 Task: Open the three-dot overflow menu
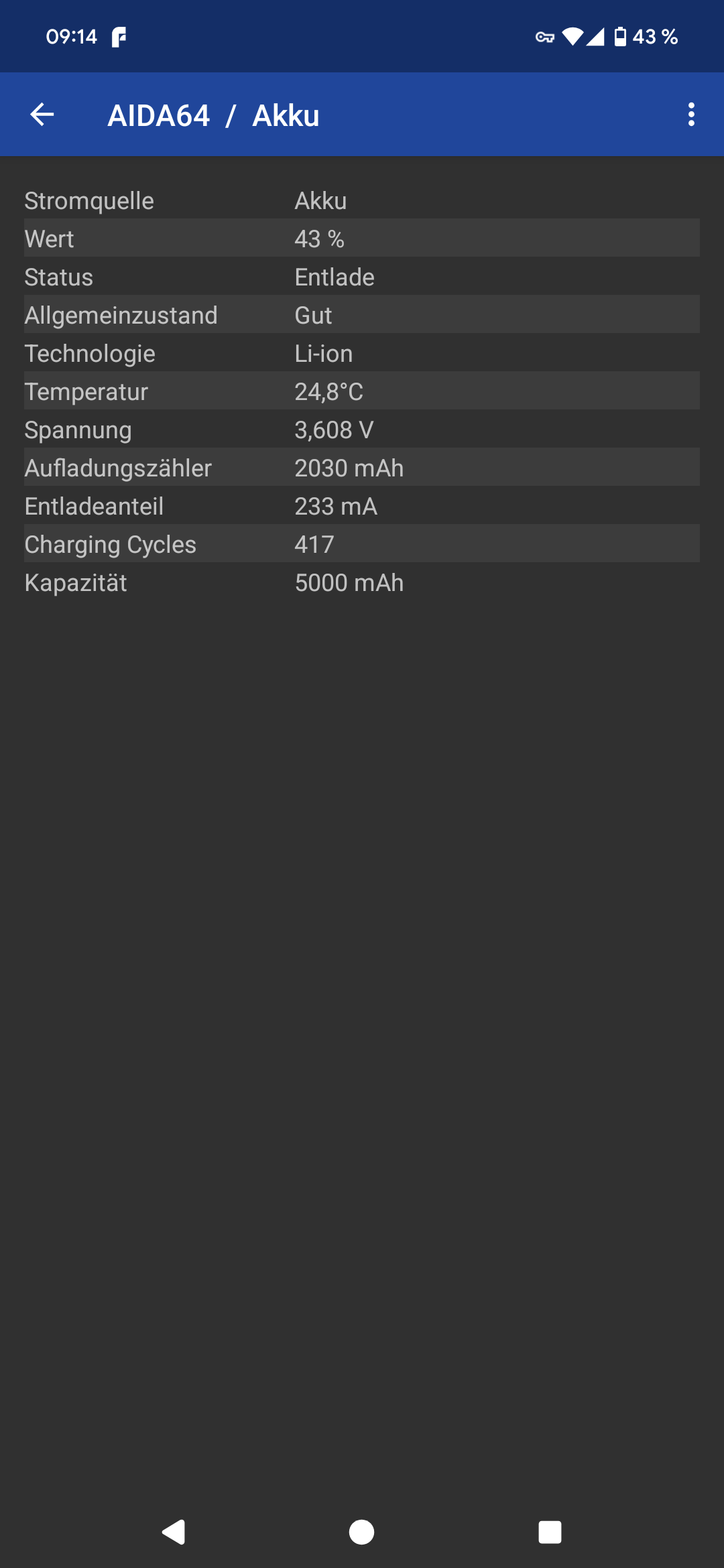(691, 115)
